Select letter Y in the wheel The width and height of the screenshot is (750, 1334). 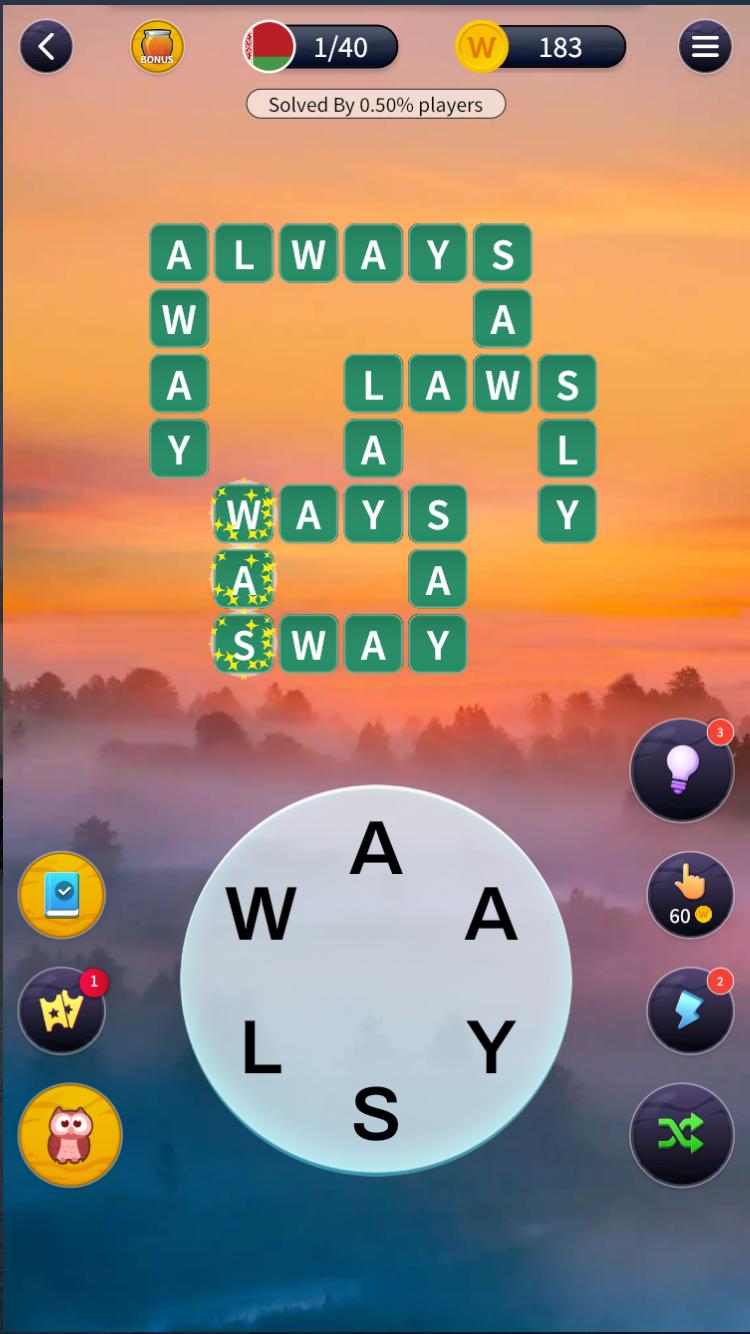tap(491, 1048)
